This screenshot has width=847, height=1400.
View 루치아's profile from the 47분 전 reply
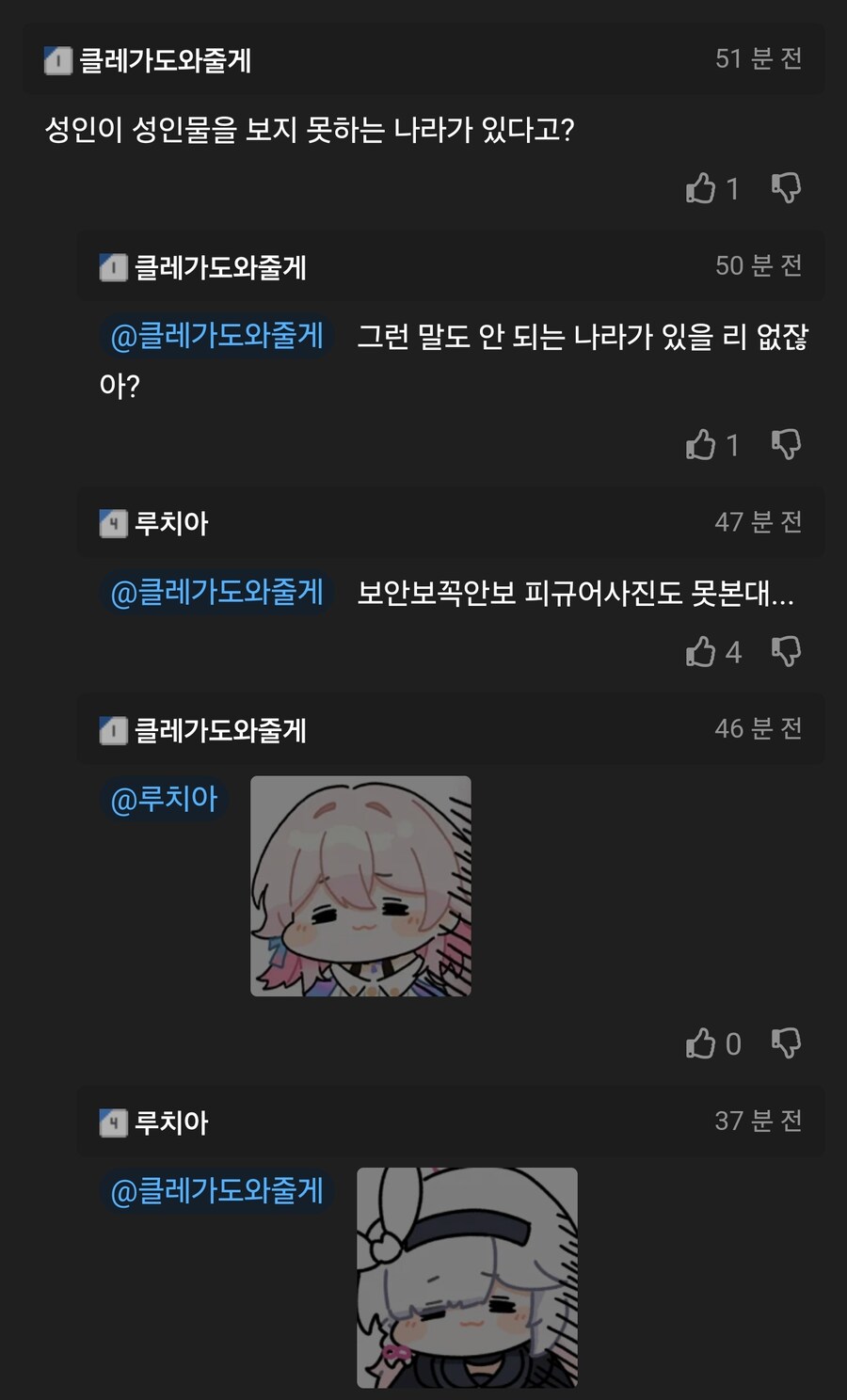pos(170,523)
